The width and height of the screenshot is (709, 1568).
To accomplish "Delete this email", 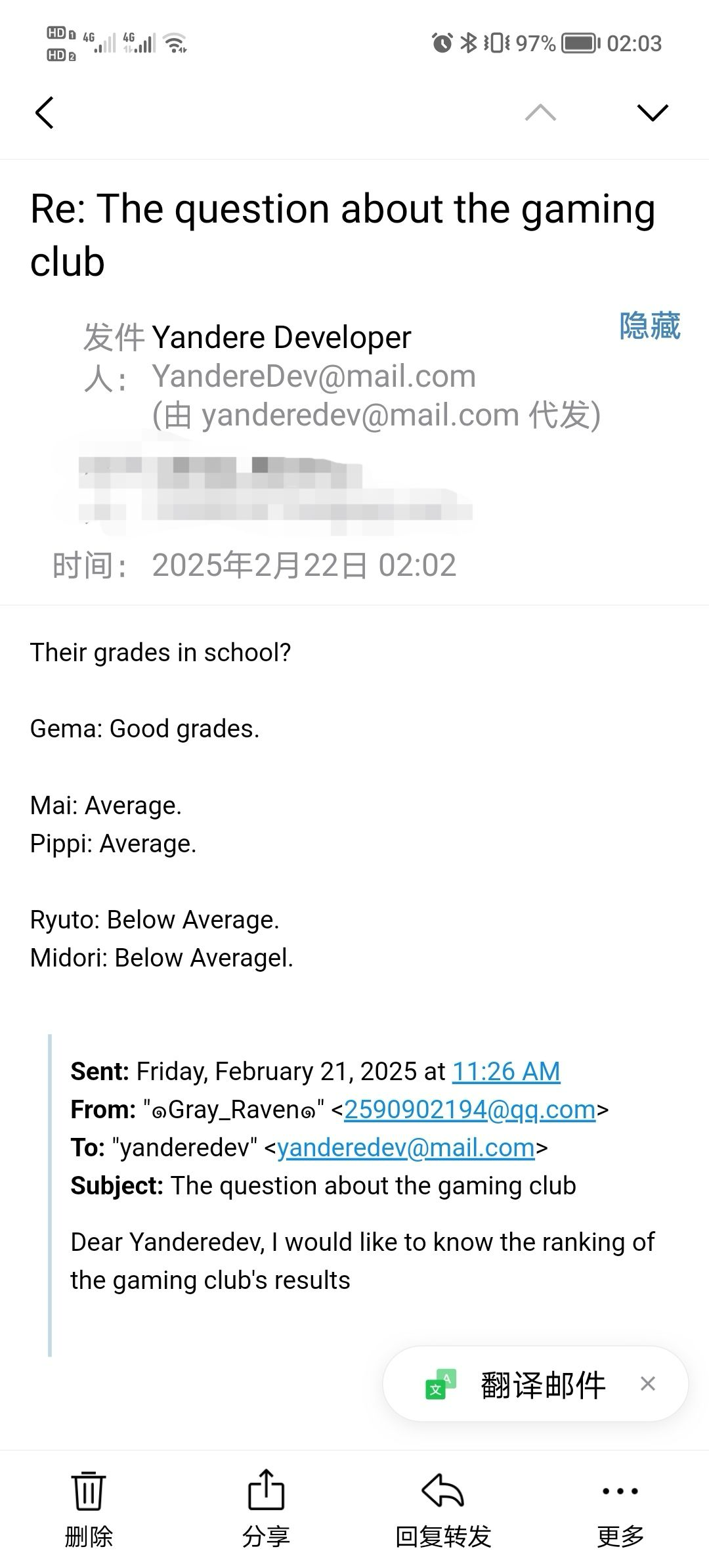I will click(89, 1508).
